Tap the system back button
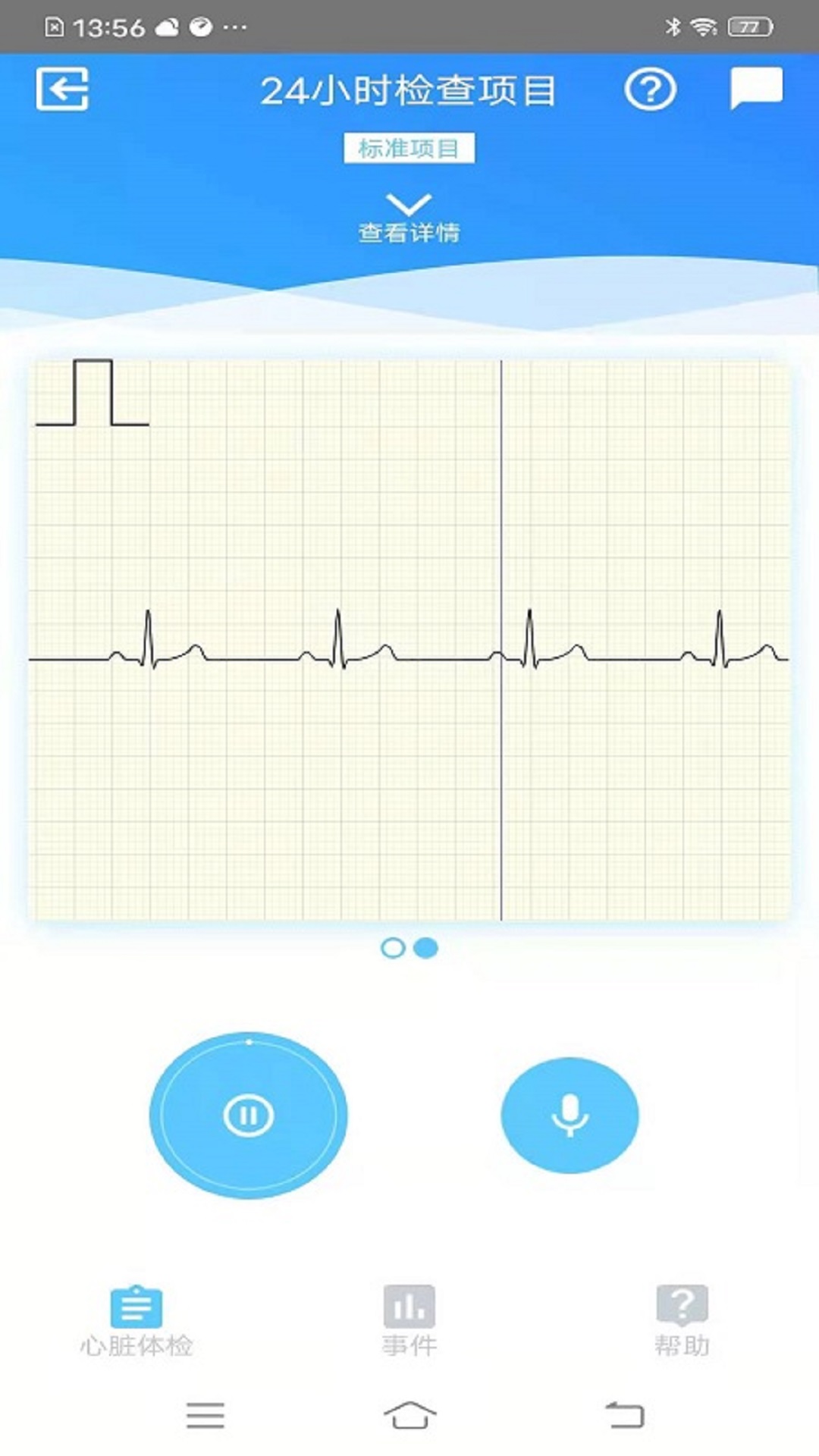 (x=625, y=1415)
